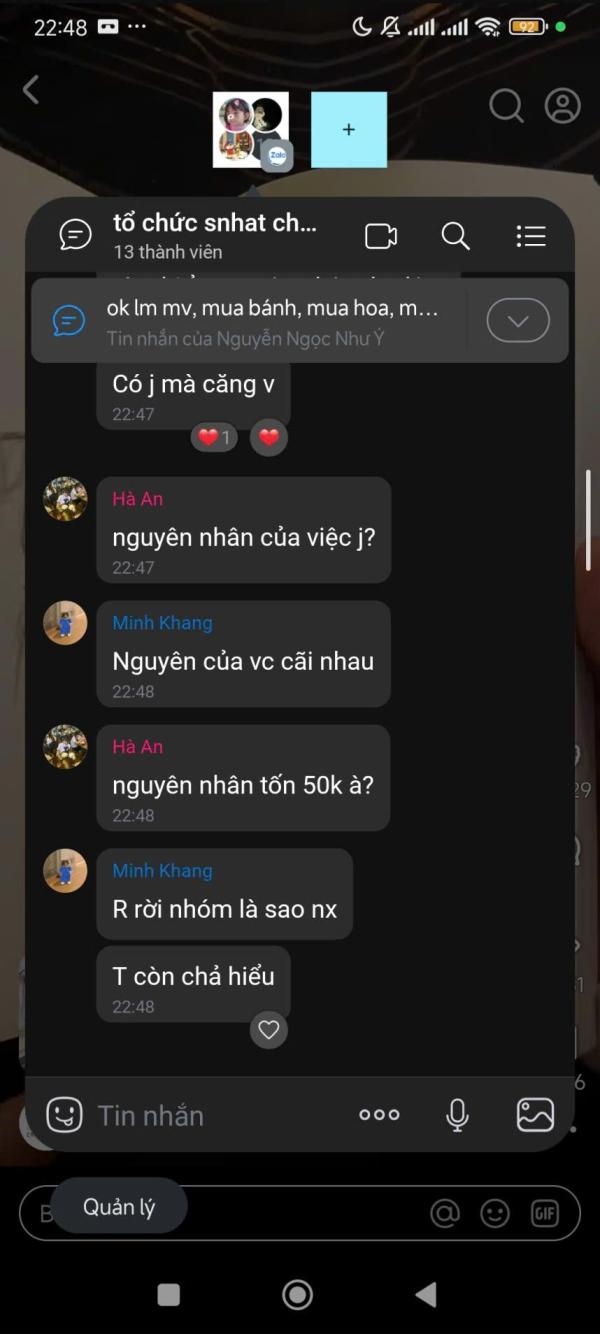
Task: View Hà An's avatar beside "nguyên nhân của việc j?"
Action: pyautogui.click(x=65, y=499)
